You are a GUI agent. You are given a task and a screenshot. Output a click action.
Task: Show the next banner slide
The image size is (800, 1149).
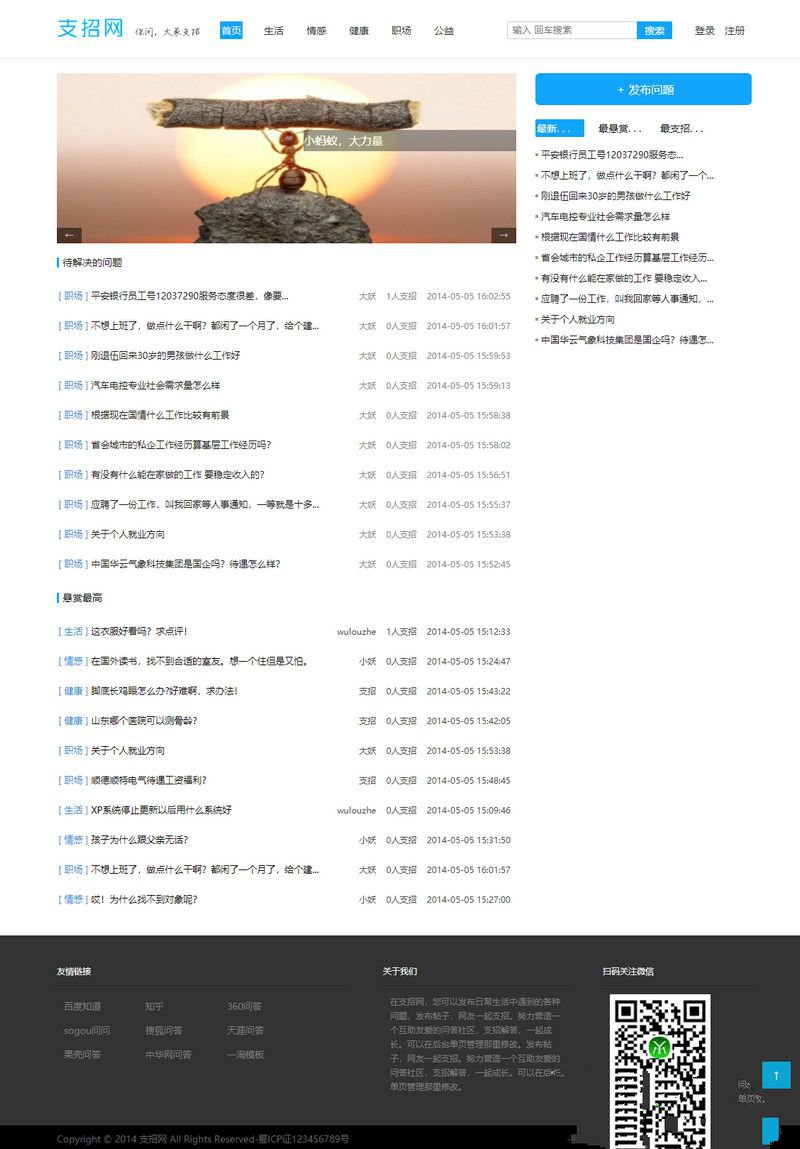point(503,235)
